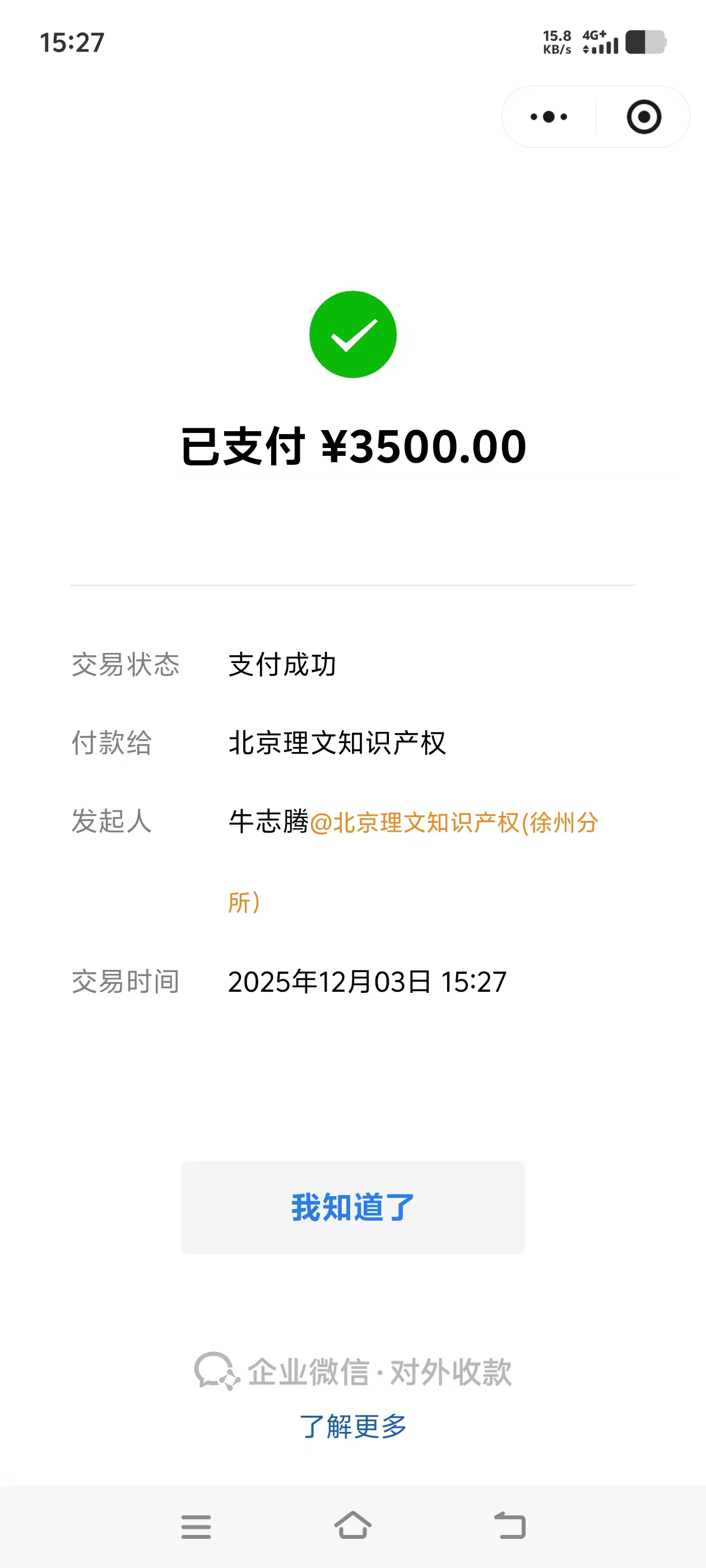
Task: Go back using the system back button
Action: coord(509,1526)
